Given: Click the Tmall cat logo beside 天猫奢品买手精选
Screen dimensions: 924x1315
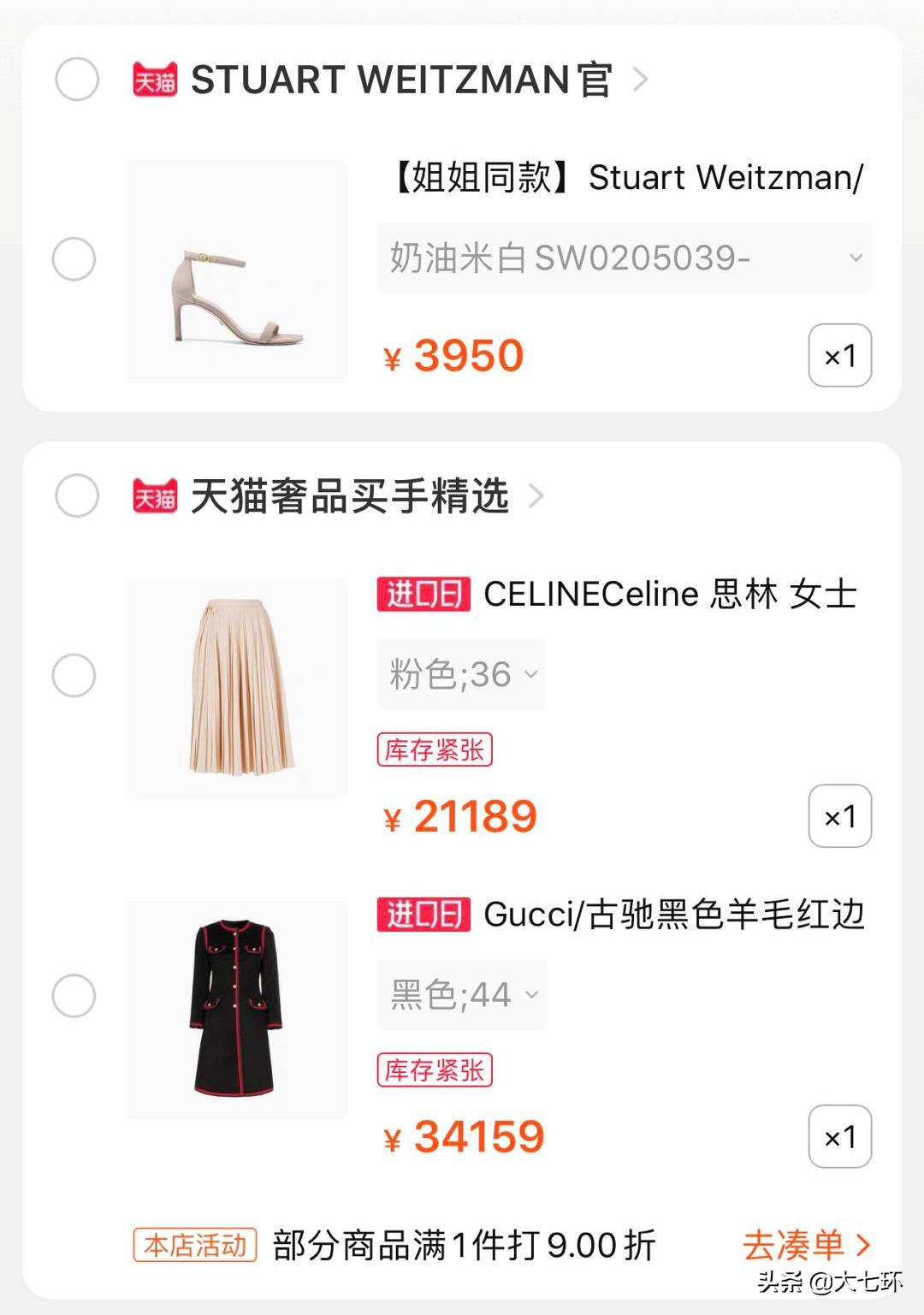Looking at the screenshot, I should tap(156, 495).
